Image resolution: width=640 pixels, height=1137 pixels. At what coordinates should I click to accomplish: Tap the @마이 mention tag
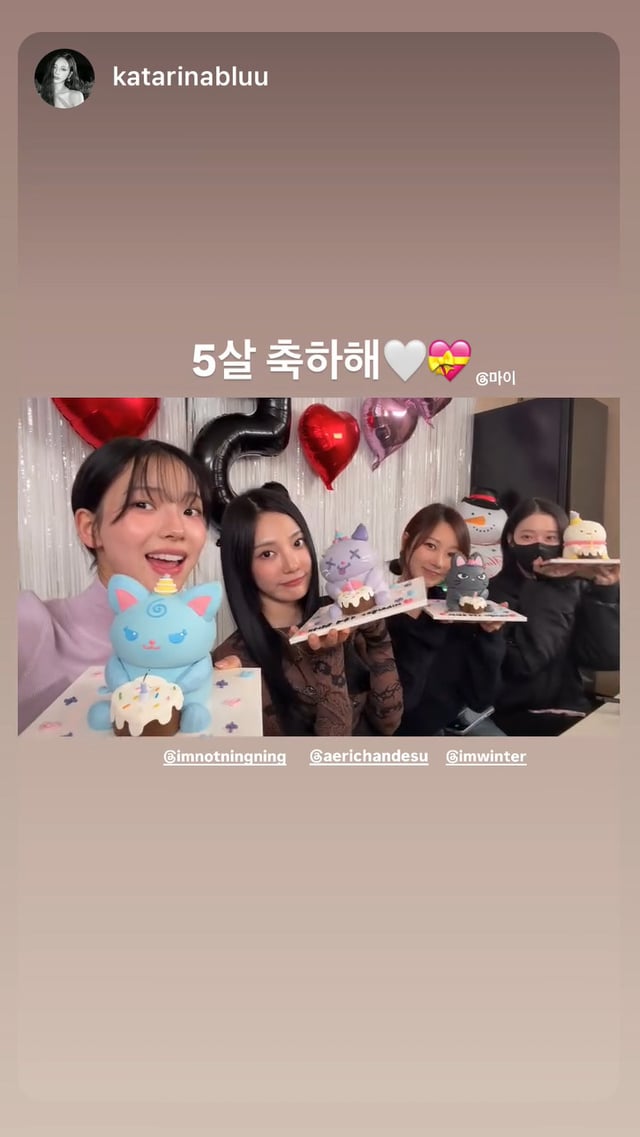pos(496,378)
